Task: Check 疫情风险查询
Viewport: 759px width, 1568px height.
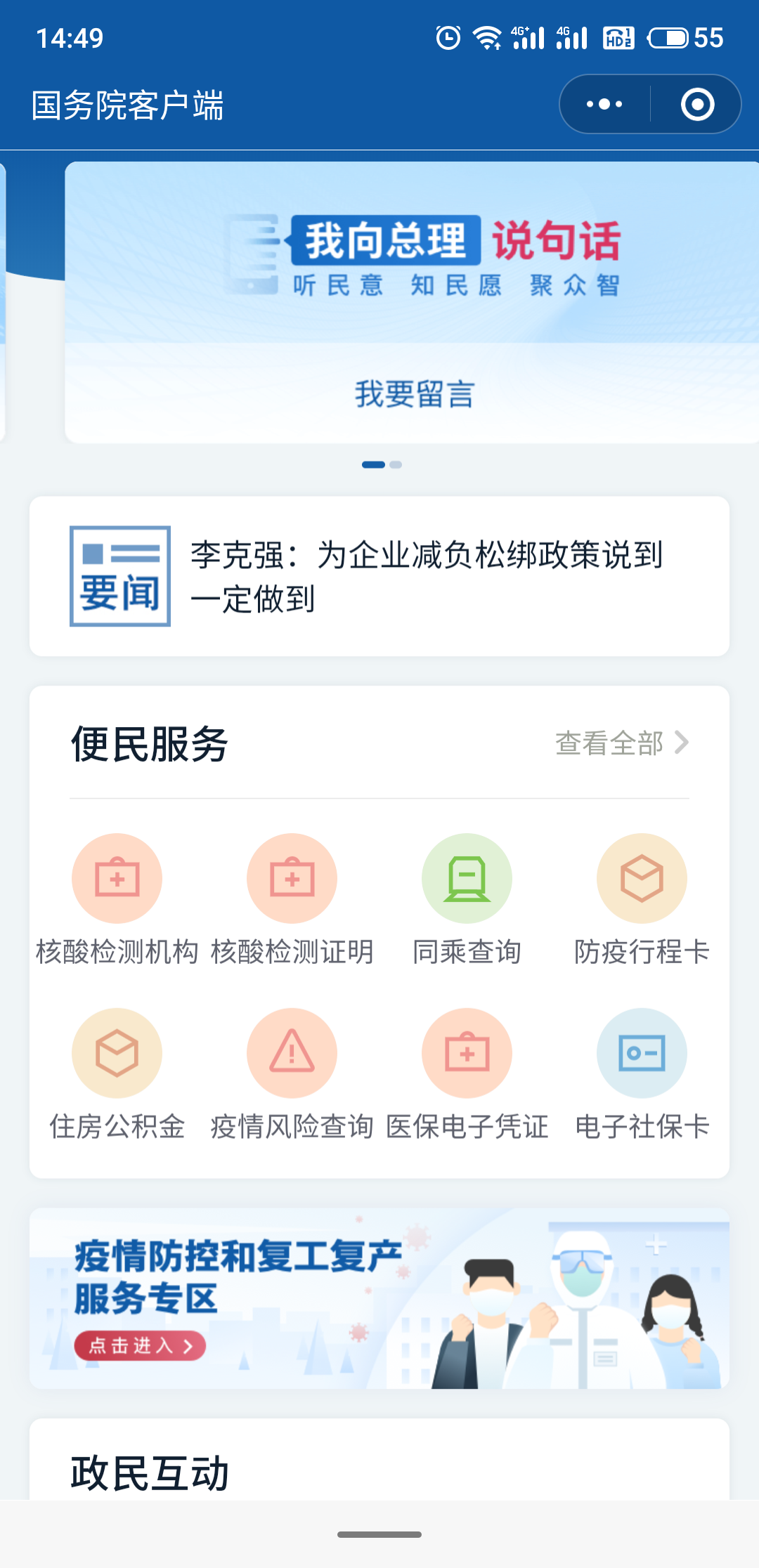Action: [292, 1054]
